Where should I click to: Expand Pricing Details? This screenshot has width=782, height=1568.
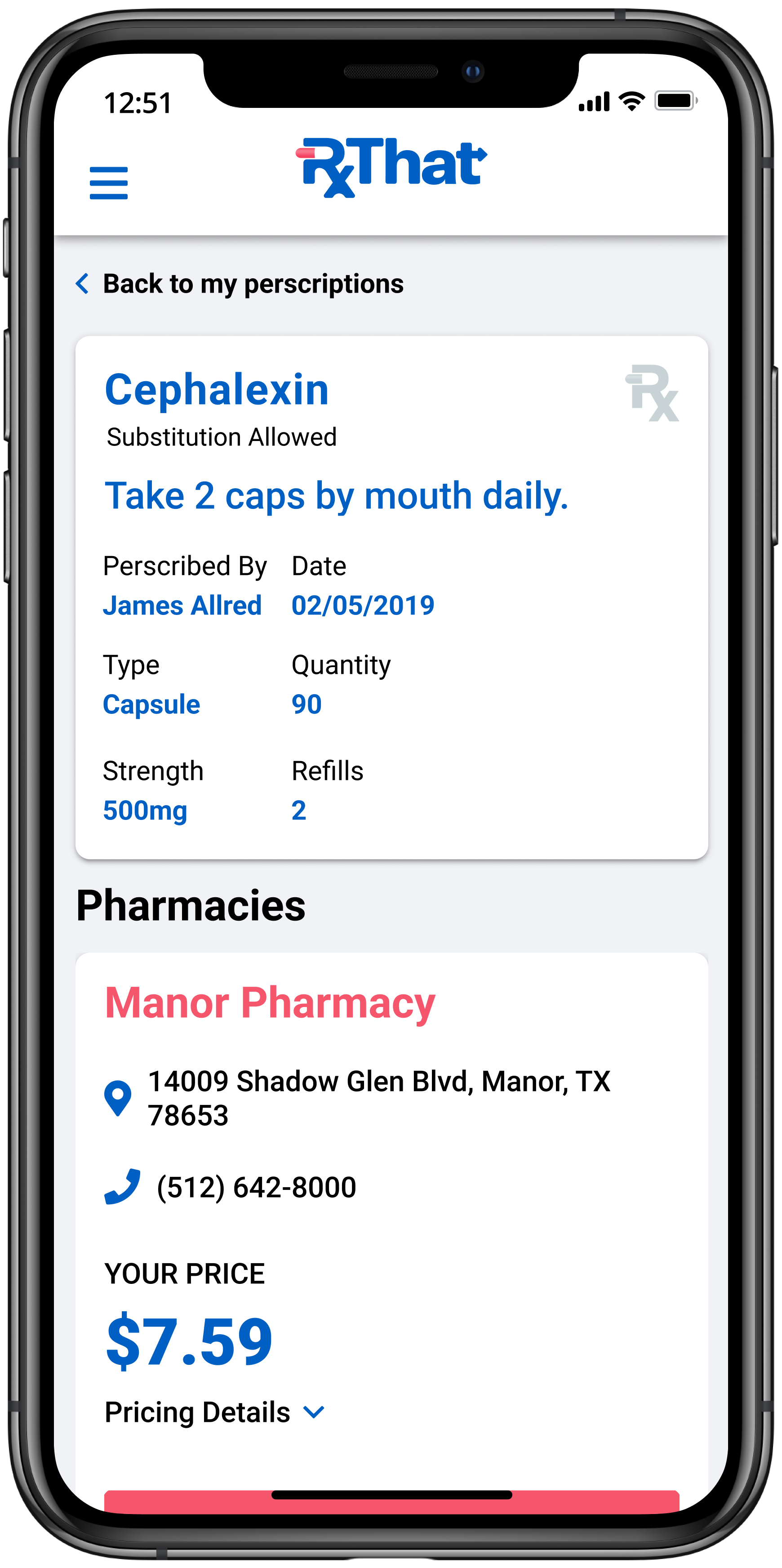(x=214, y=1412)
